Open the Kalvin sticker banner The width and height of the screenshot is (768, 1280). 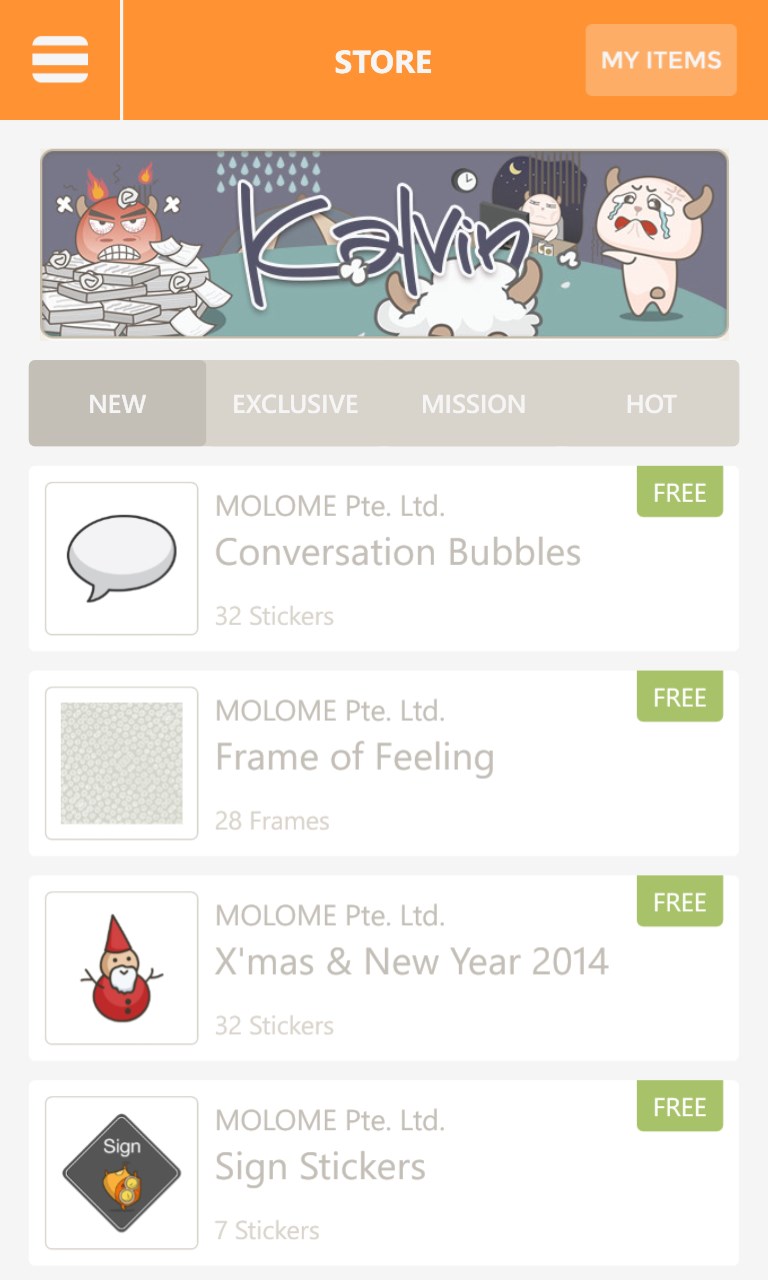click(x=384, y=243)
